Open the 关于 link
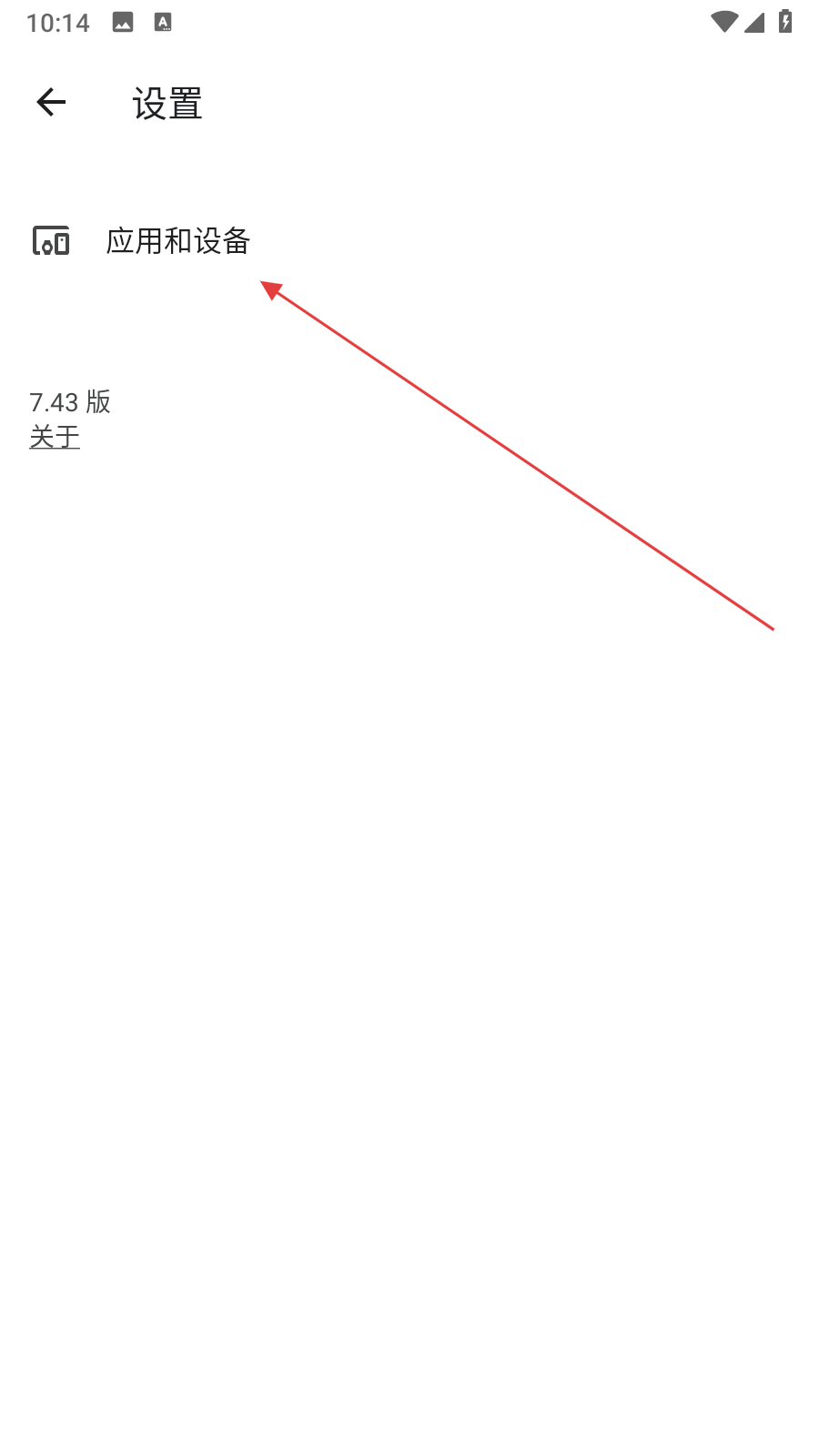 point(55,437)
